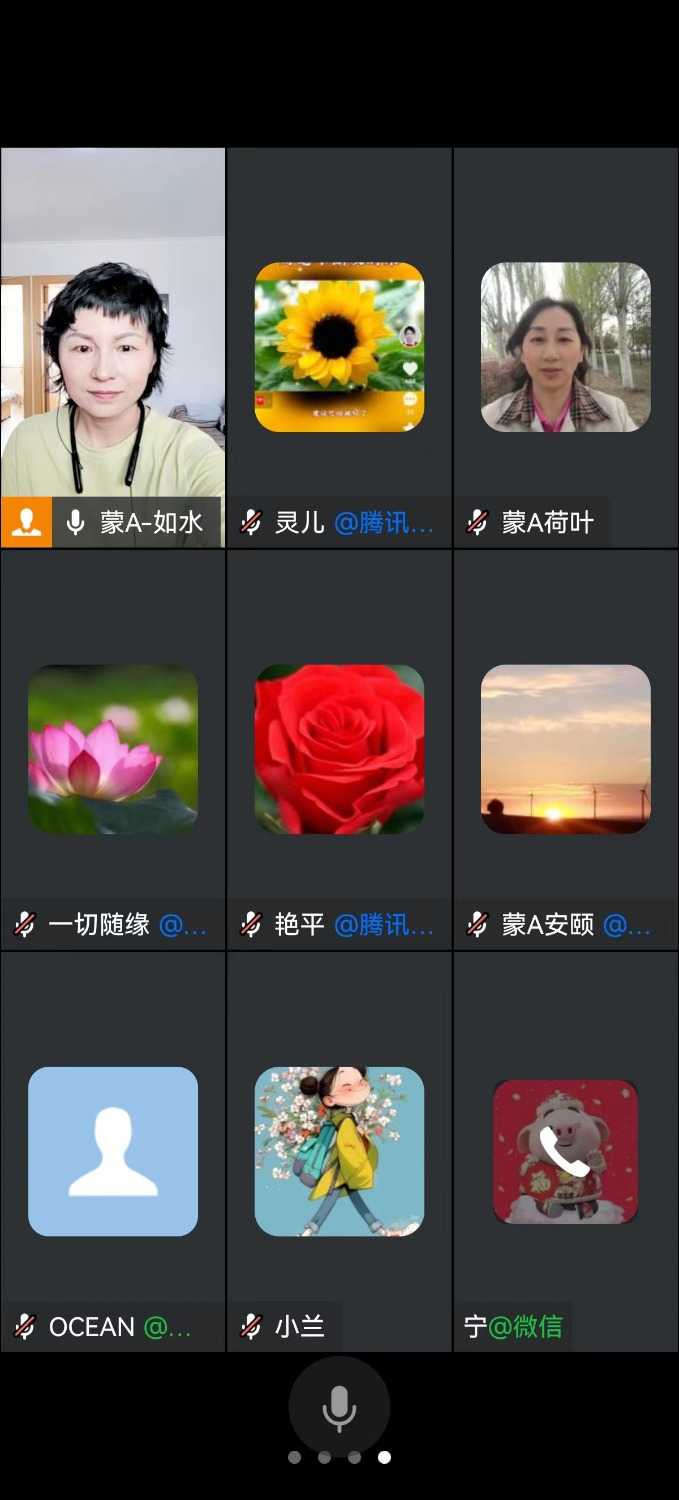679x1500 pixels.
Task: Open 蒙A荷叶's video tile
Action: tap(566, 347)
